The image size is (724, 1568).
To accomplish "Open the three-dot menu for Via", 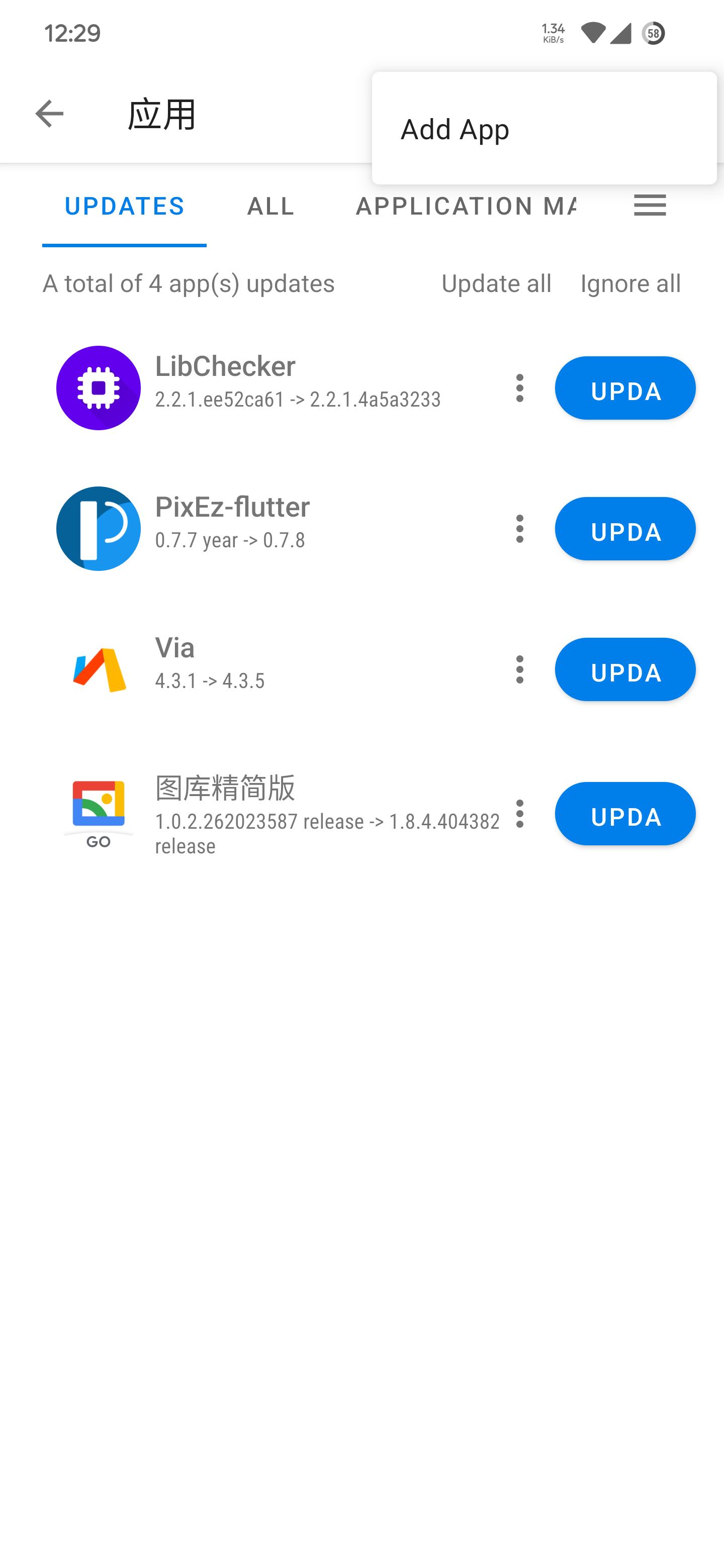I will click(x=520, y=669).
